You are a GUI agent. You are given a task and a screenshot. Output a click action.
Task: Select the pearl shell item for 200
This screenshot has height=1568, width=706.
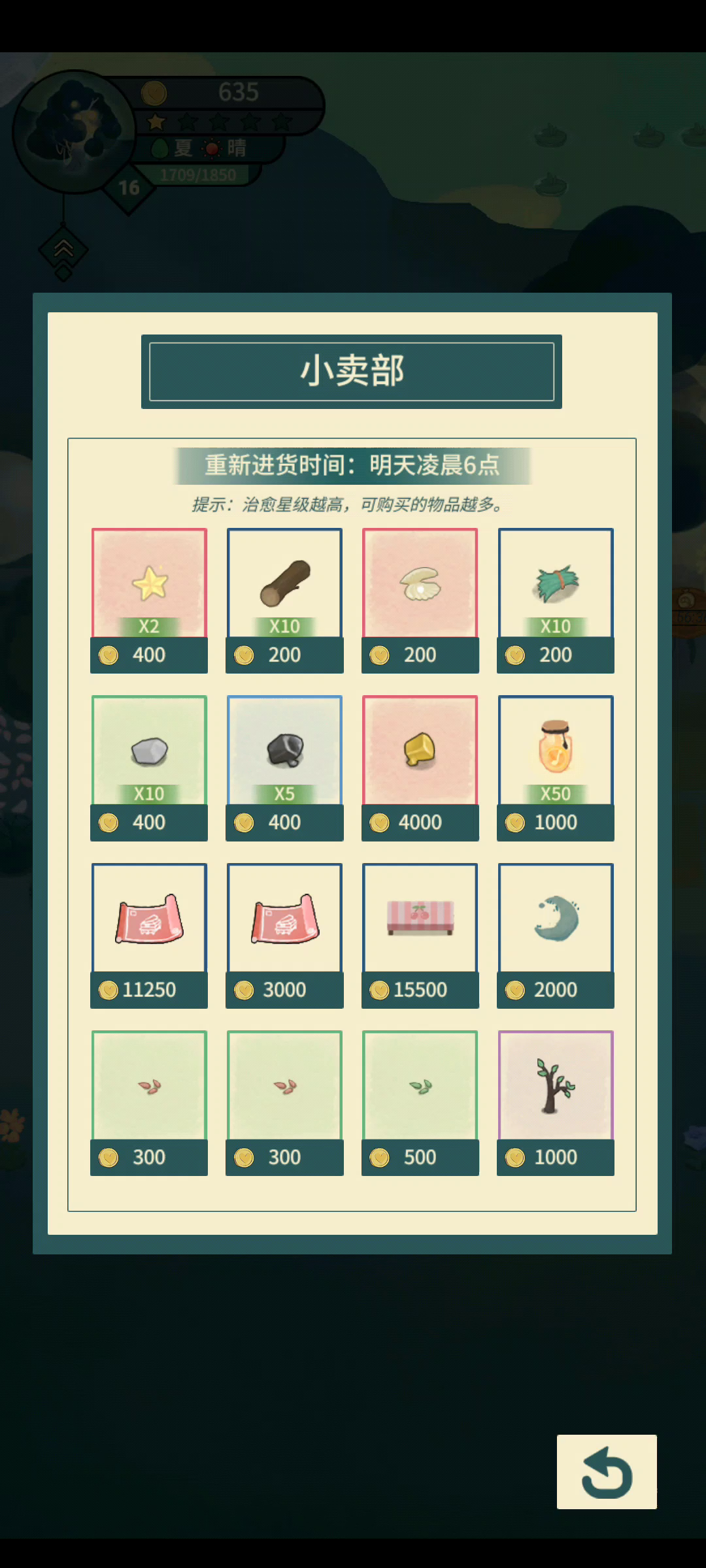420,600
